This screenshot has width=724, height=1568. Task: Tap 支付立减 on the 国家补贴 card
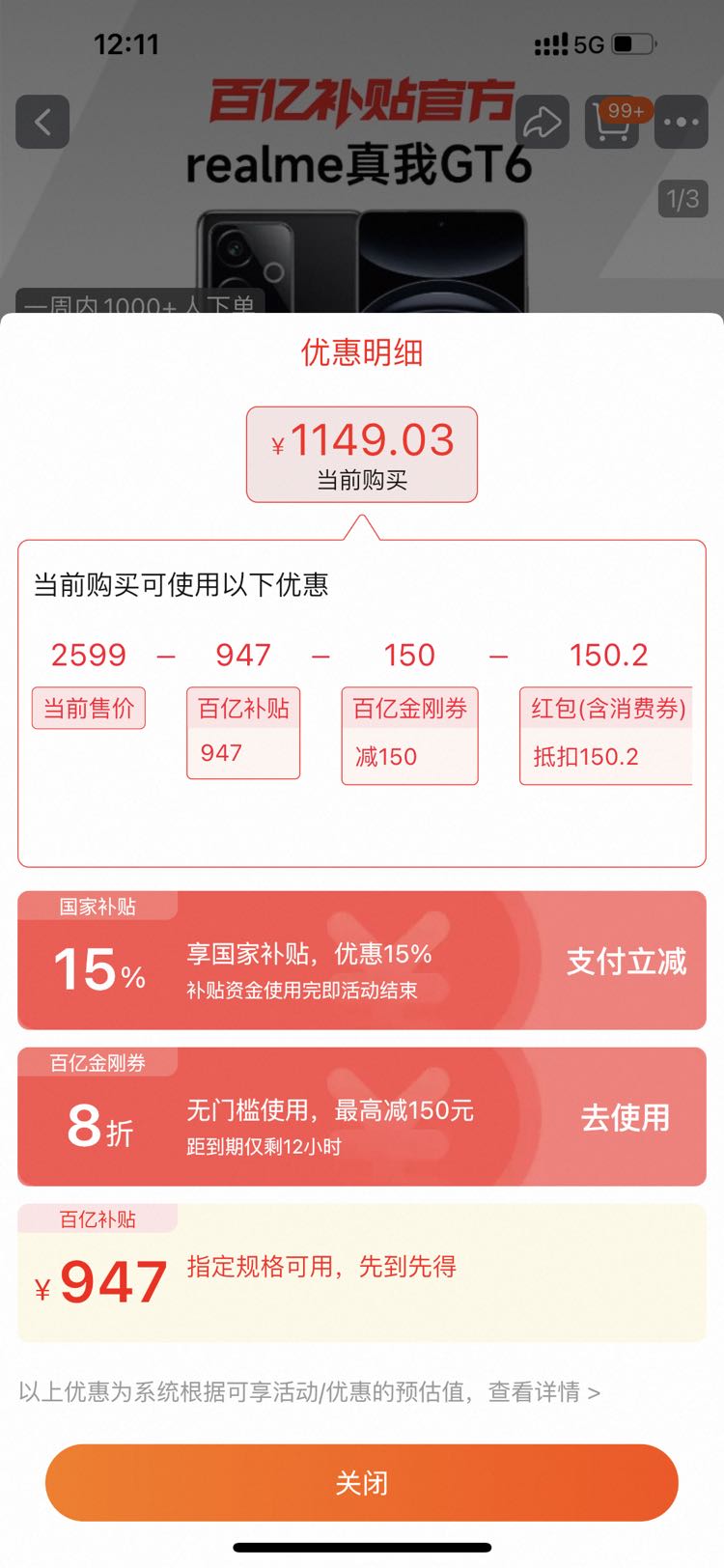point(626,961)
